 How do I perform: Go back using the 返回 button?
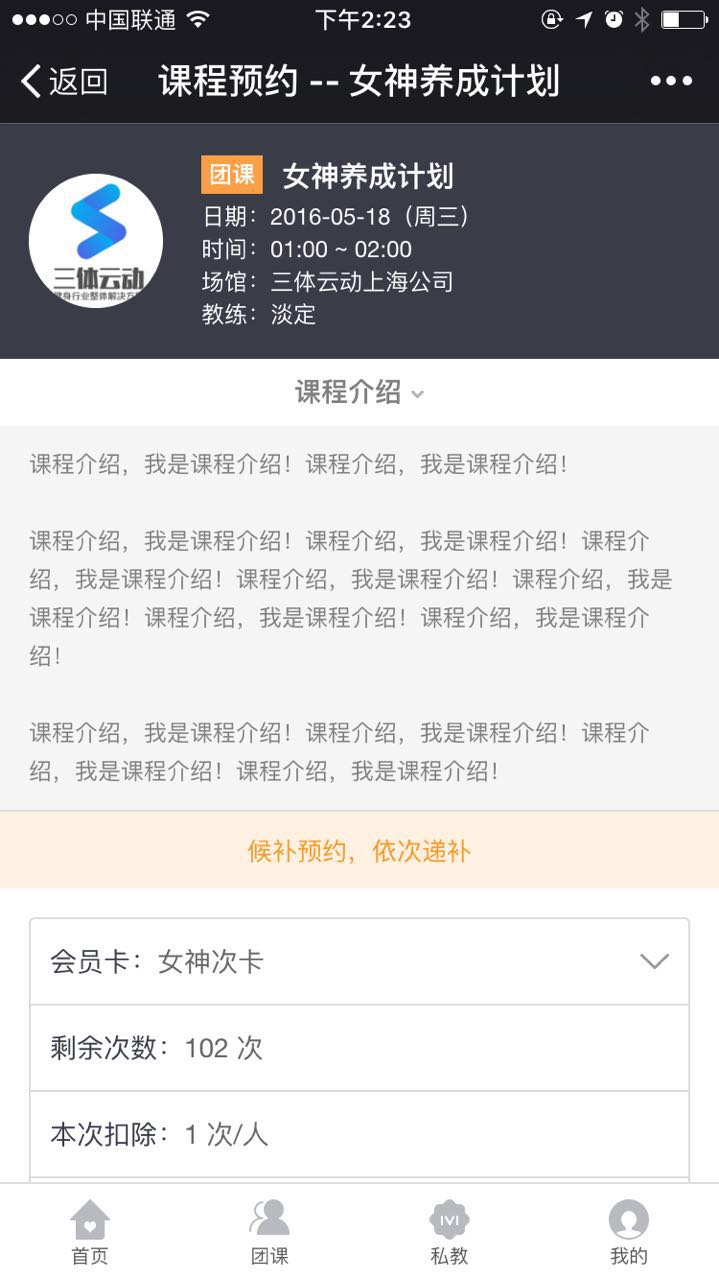[x=64, y=81]
